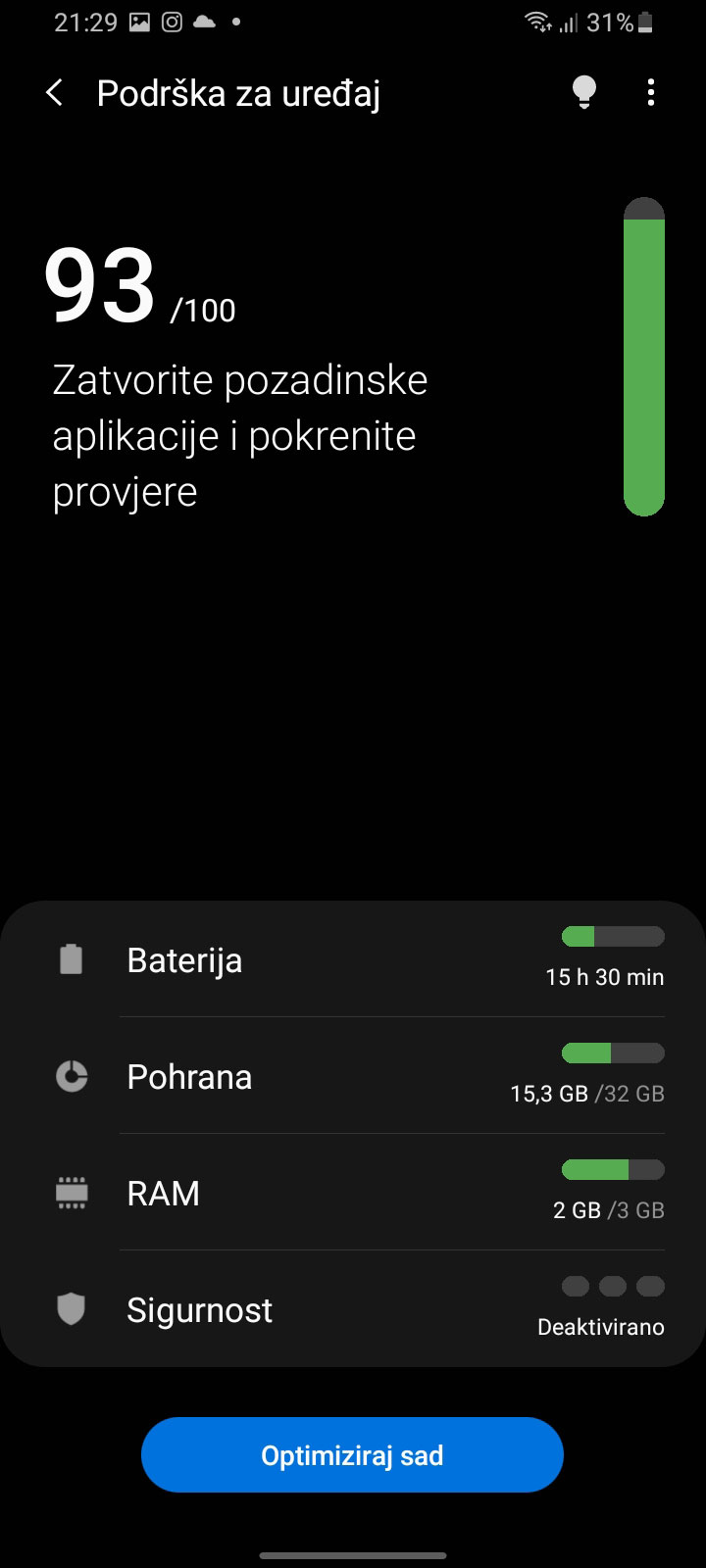Tap Optimiziraj sad button

point(352,1455)
